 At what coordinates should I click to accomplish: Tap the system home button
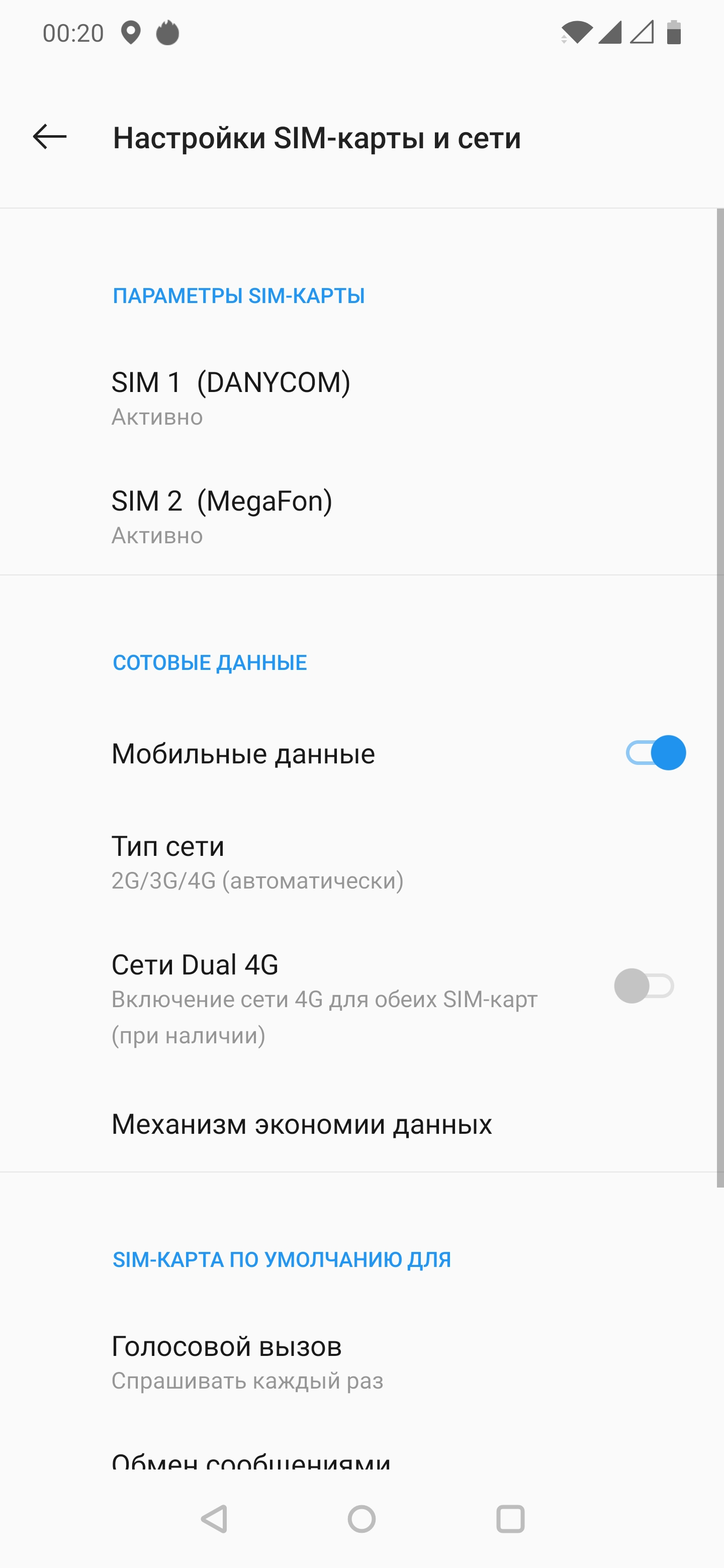click(x=361, y=1519)
